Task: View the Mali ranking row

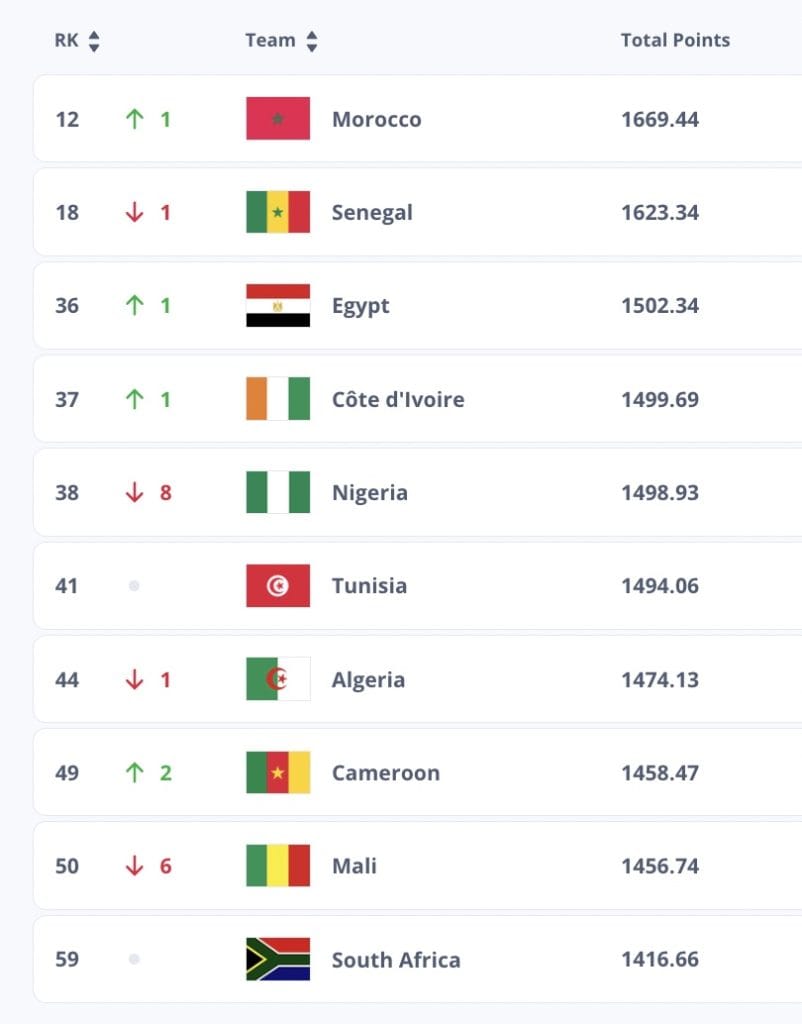Action: pyautogui.click(x=418, y=866)
